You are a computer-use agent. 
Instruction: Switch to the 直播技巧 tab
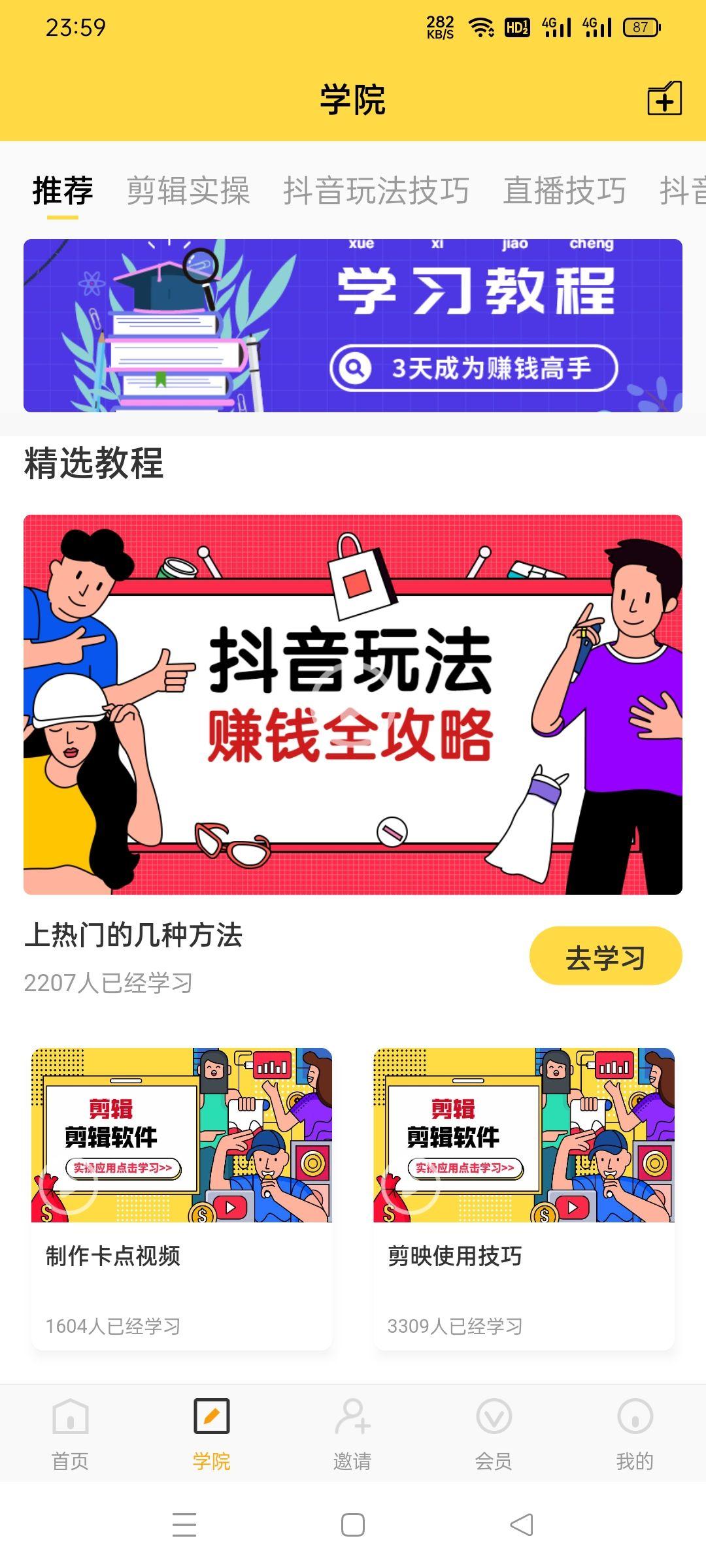click(566, 190)
